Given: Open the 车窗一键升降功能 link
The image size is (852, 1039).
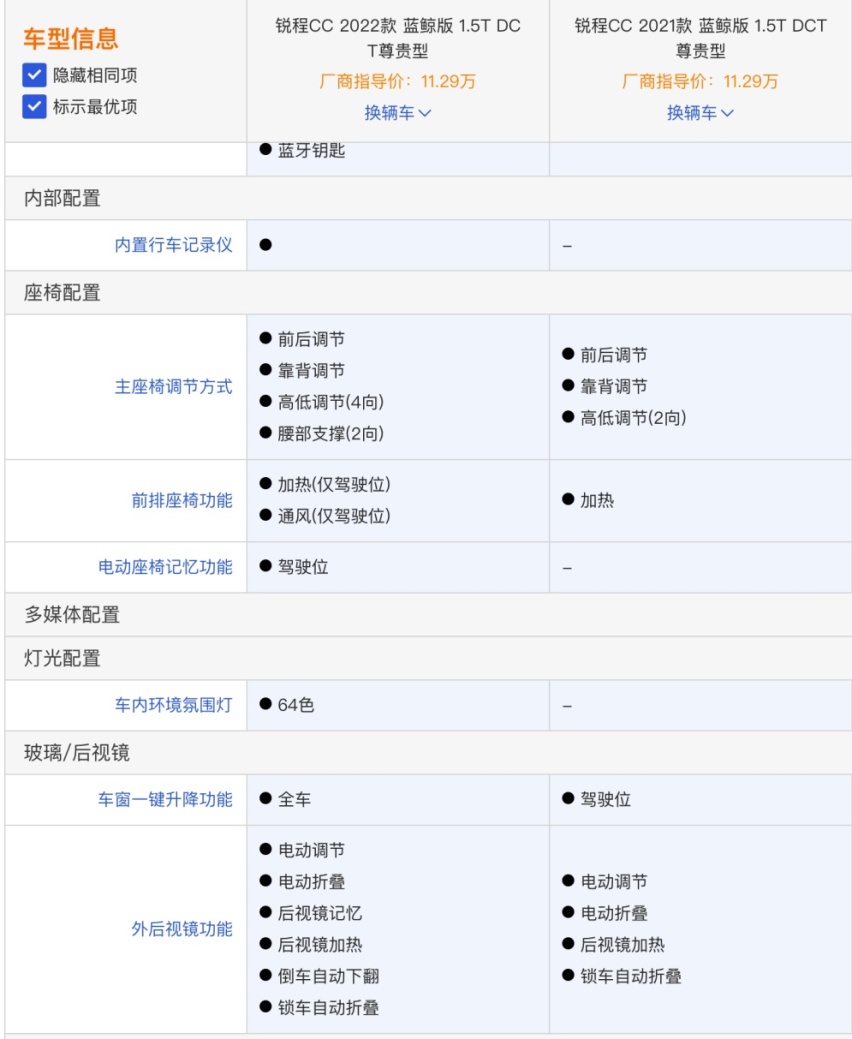Looking at the screenshot, I should [x=165, y=799].
